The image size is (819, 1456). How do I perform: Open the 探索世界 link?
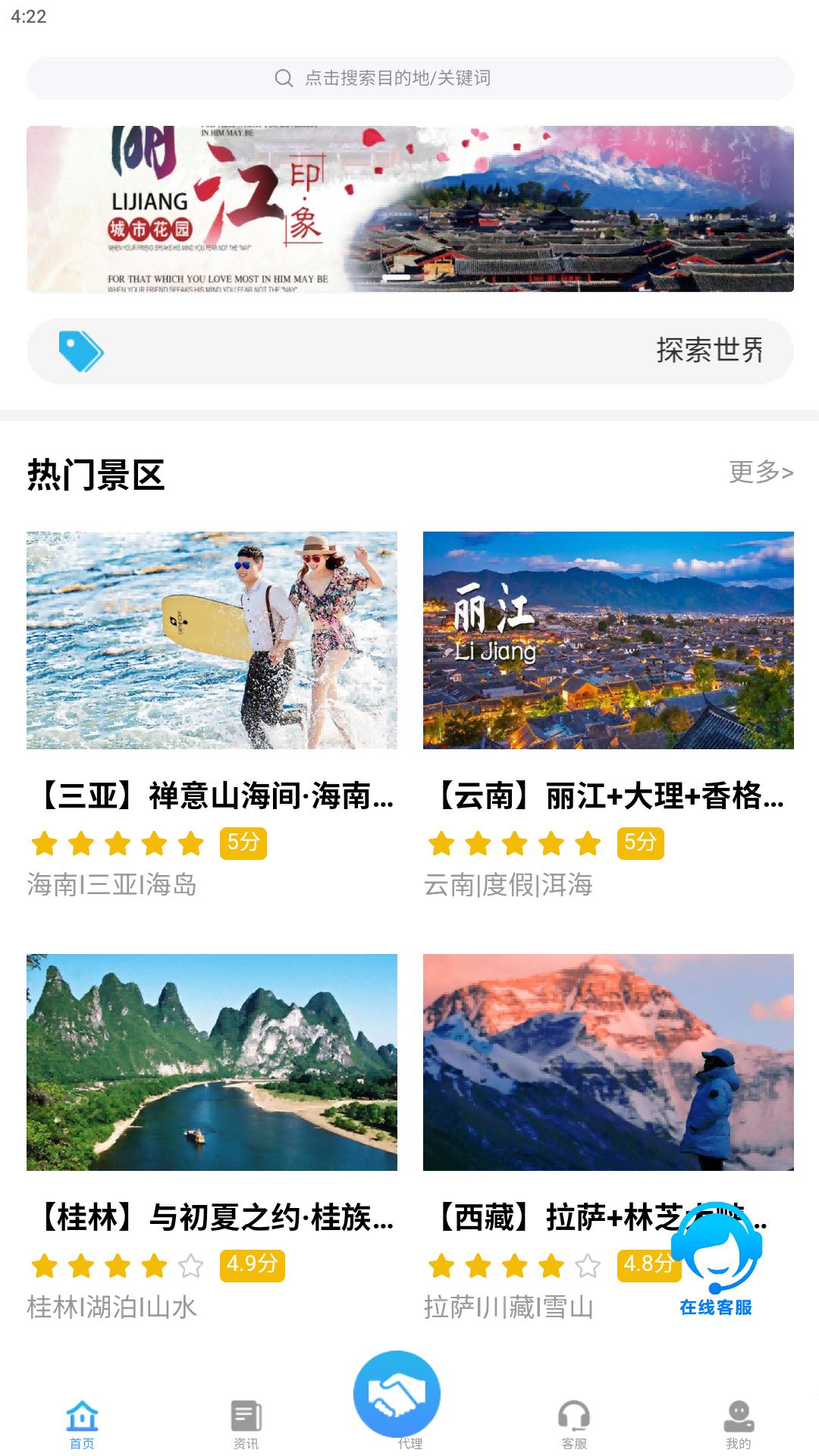pyautogui.click(x=710, y=351)
